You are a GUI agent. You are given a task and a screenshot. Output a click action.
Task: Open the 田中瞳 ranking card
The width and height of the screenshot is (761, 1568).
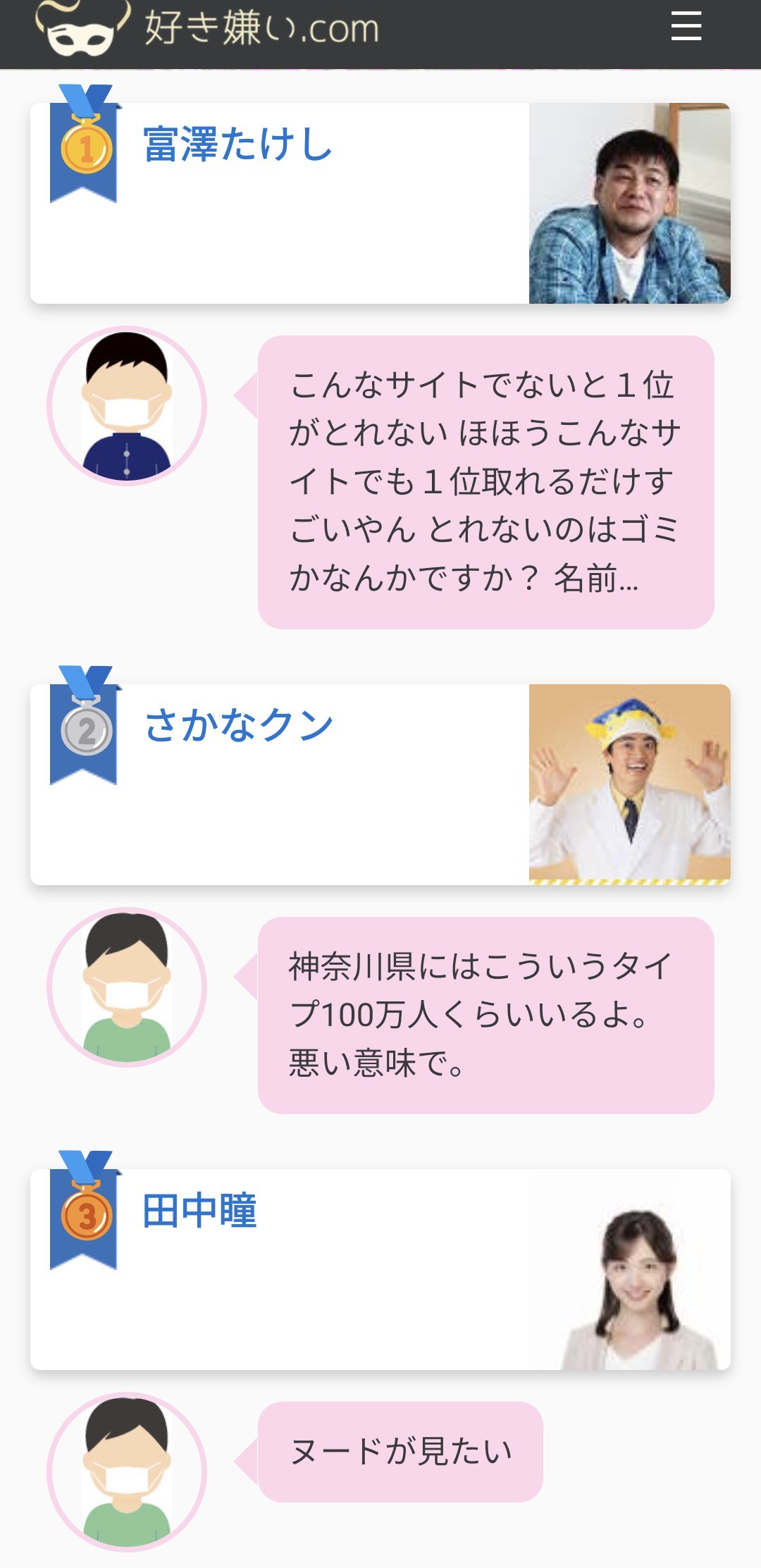click(x=380, y=1268)
